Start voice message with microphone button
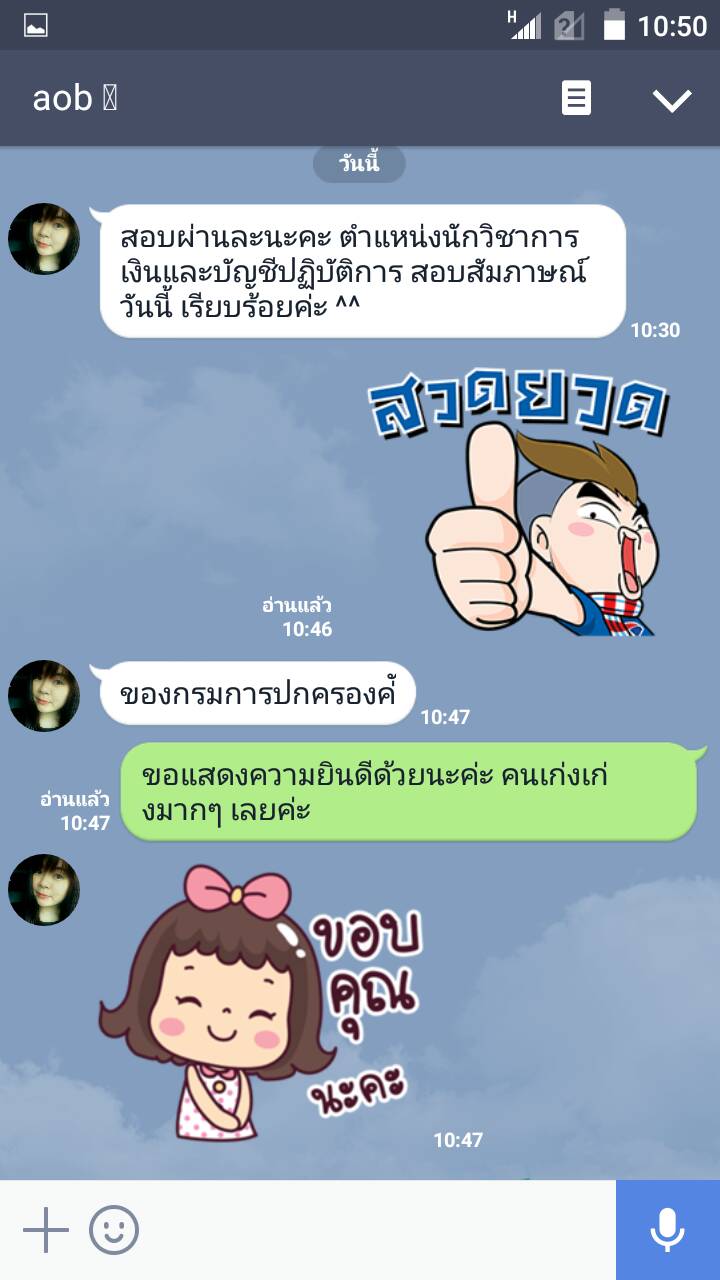720x1280 pixels. point(667,1230)
